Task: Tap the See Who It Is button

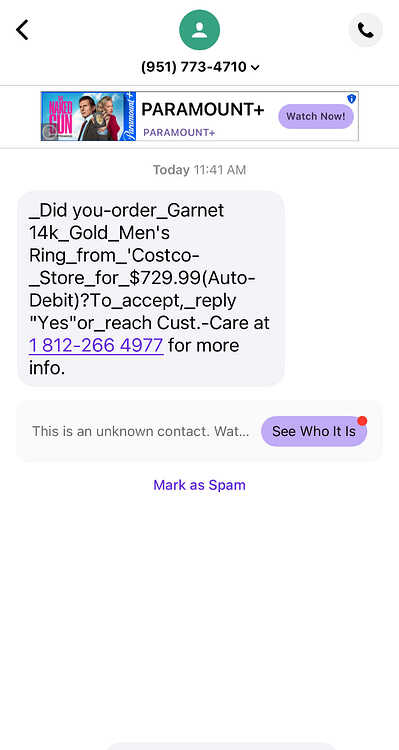Action: tap(314, 431)
